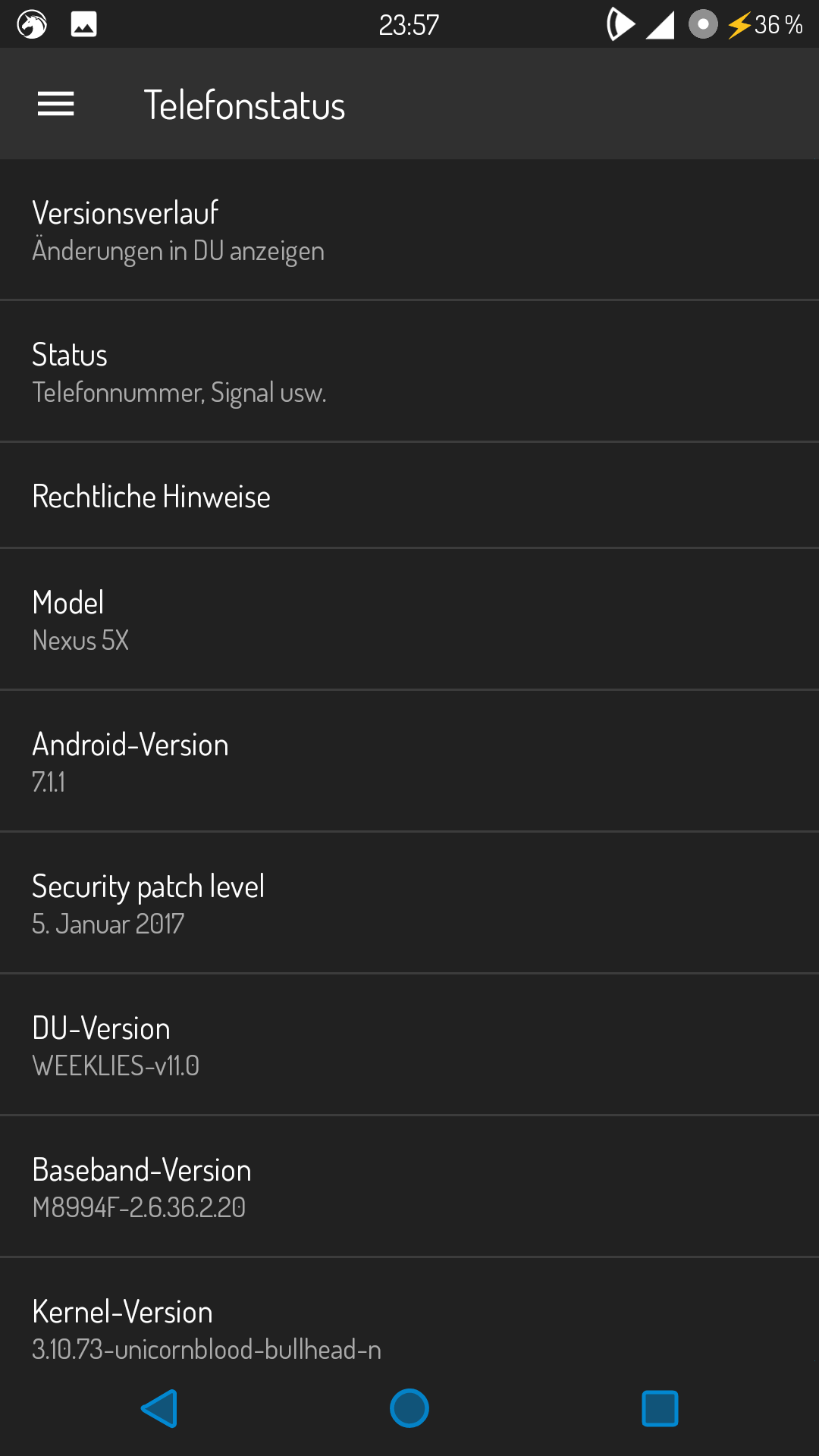Open Rechtliche Hinweise

pyautogui.click(x=409, y=497)
